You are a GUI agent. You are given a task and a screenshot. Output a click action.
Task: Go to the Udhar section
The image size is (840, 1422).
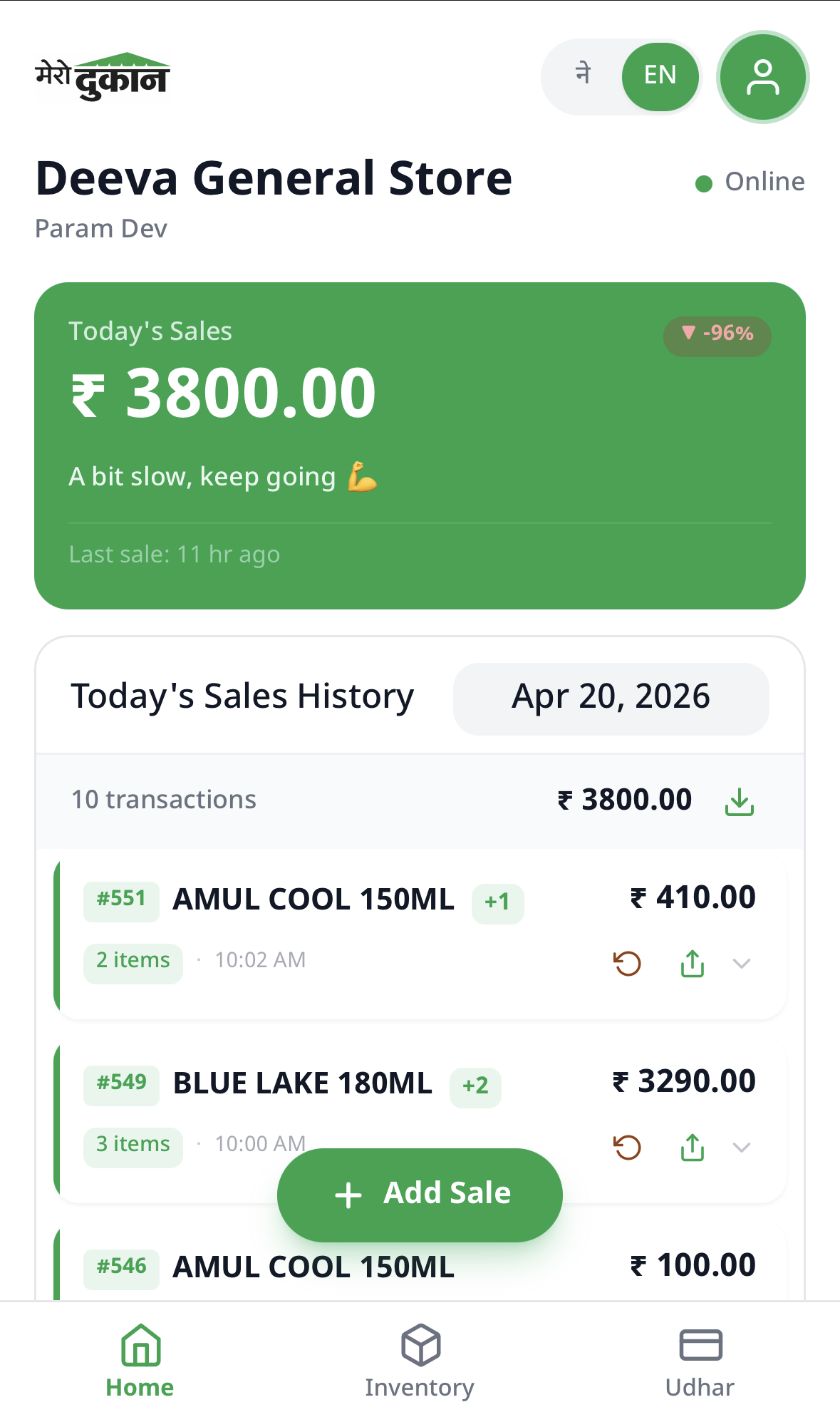pos(699,1363)
